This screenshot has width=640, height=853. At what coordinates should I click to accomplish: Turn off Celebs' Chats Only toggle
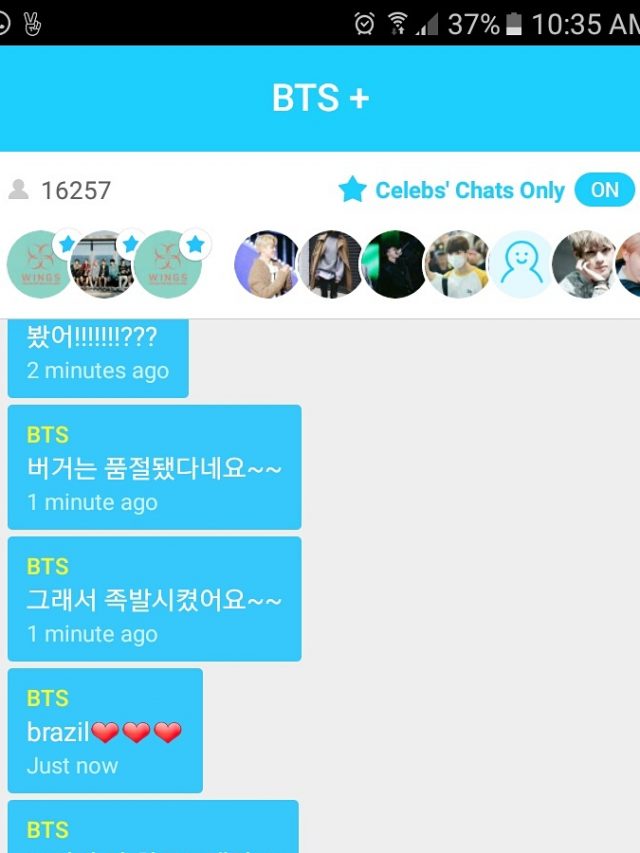coord(604,190)
